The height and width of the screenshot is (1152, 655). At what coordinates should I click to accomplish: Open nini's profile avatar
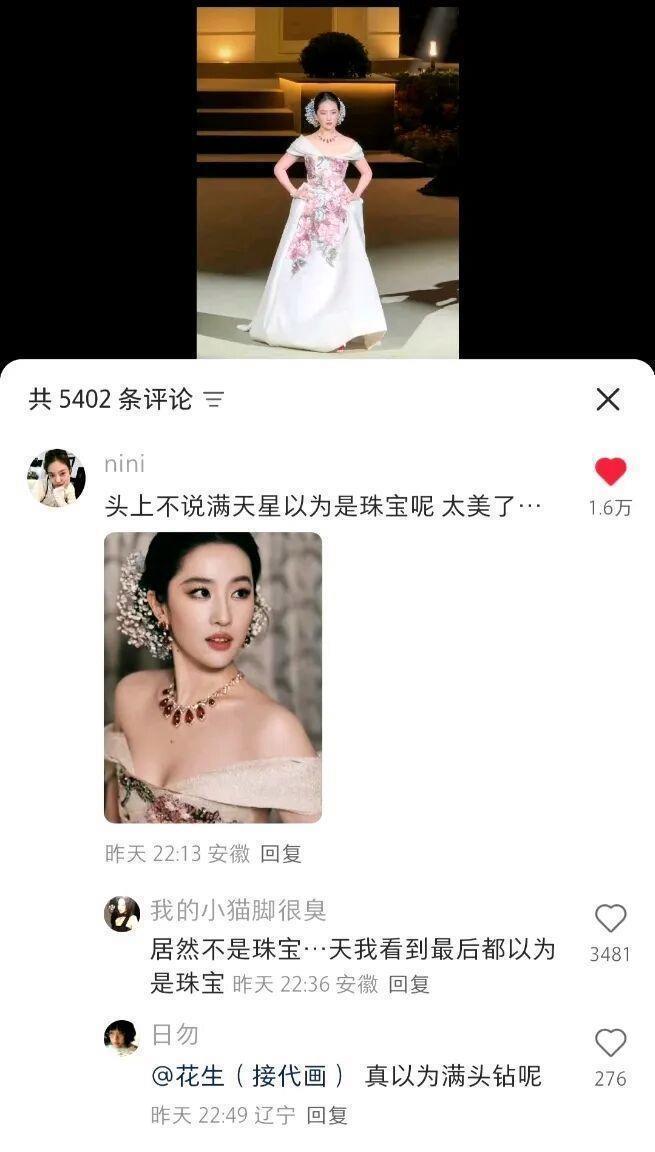point(56,478)
